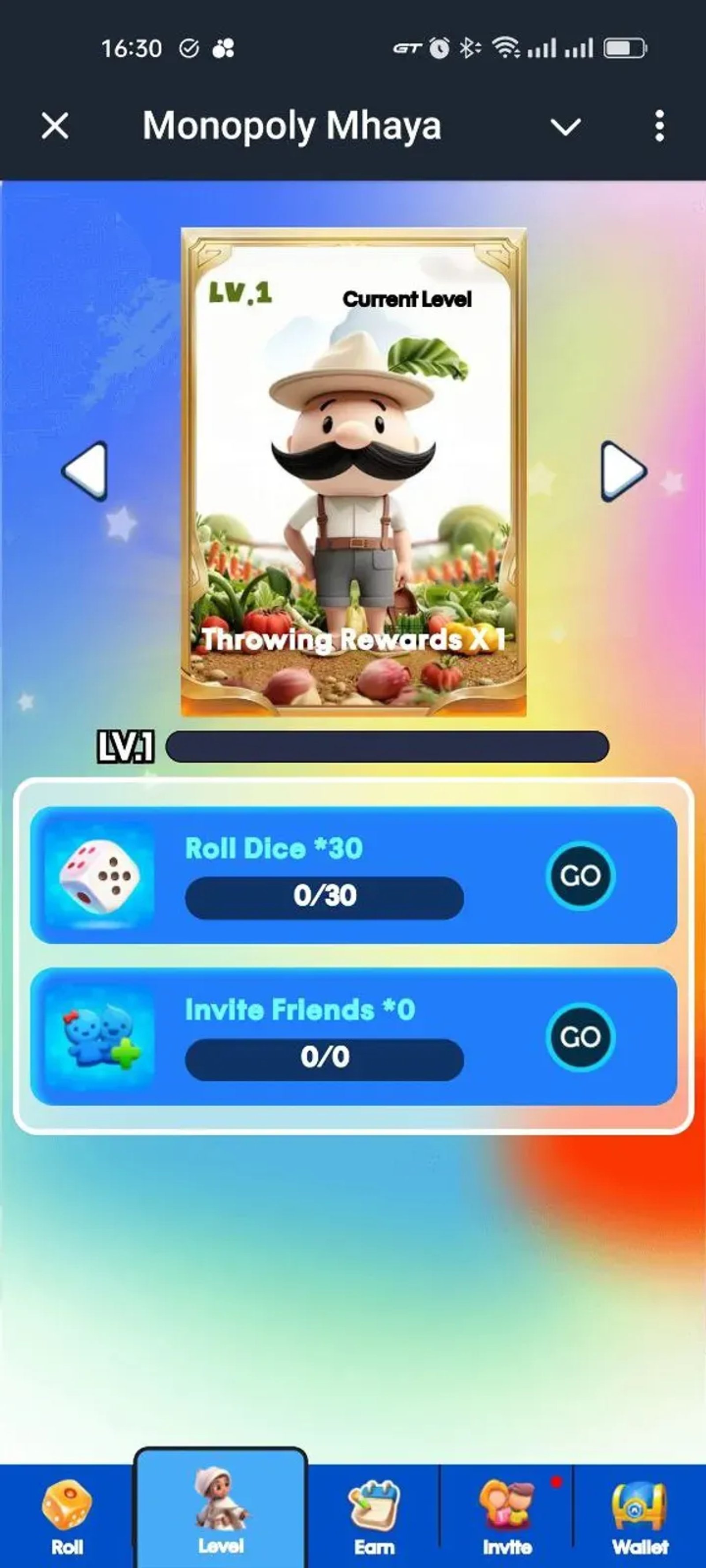Show the previous level card
Viewport: 706px width, 1568px height.
pyautogui.click(x=85, y=471)
